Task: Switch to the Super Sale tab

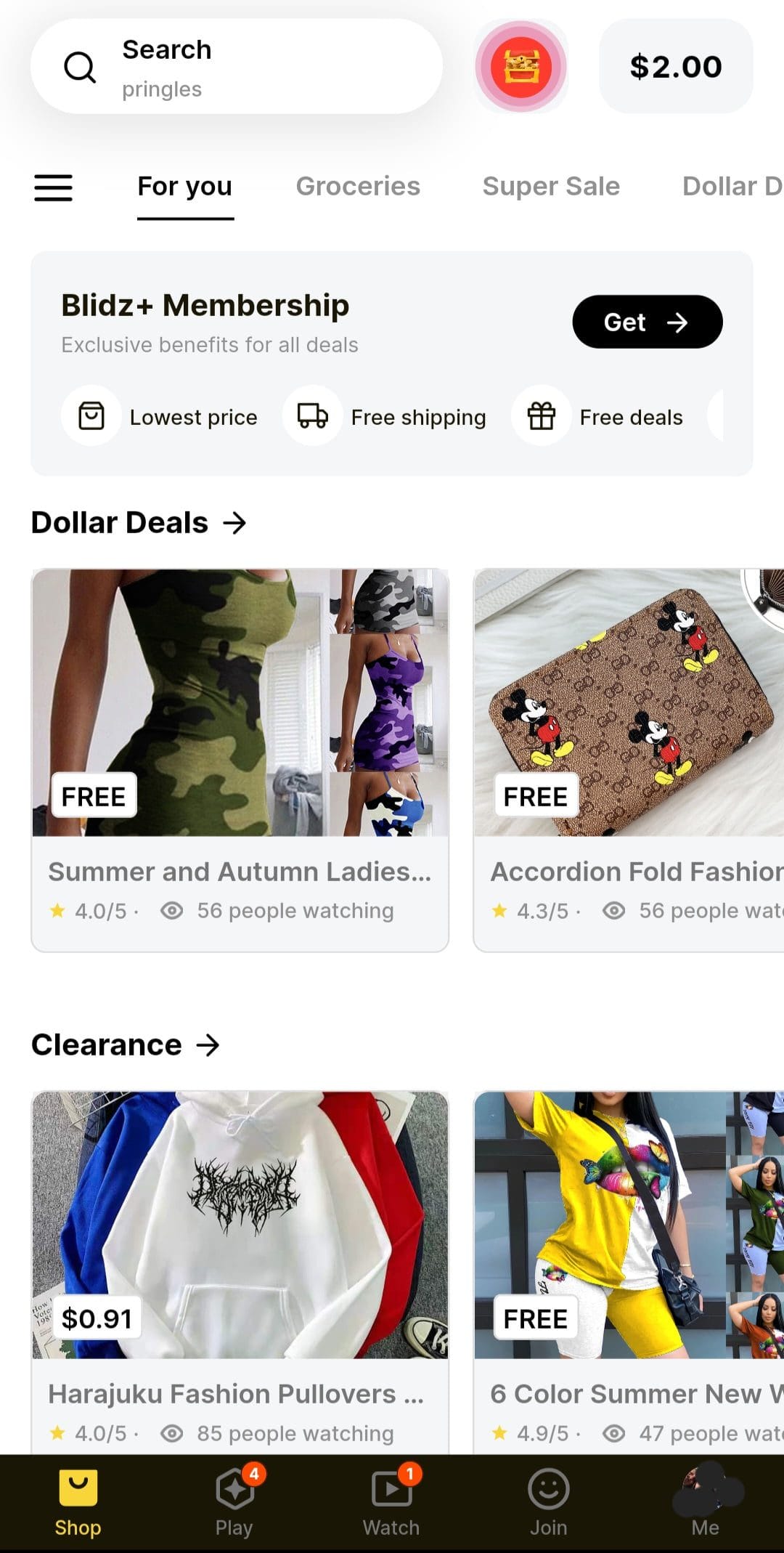Action: [551, 187]
